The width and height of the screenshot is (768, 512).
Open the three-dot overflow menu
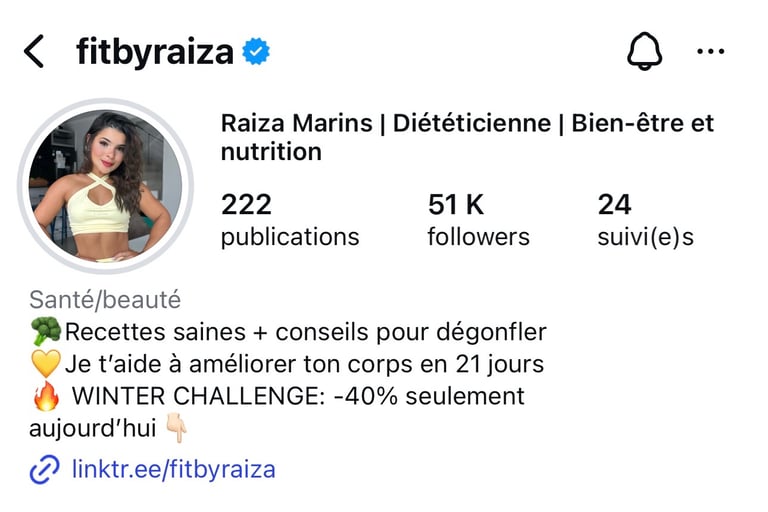pos(711,51)
